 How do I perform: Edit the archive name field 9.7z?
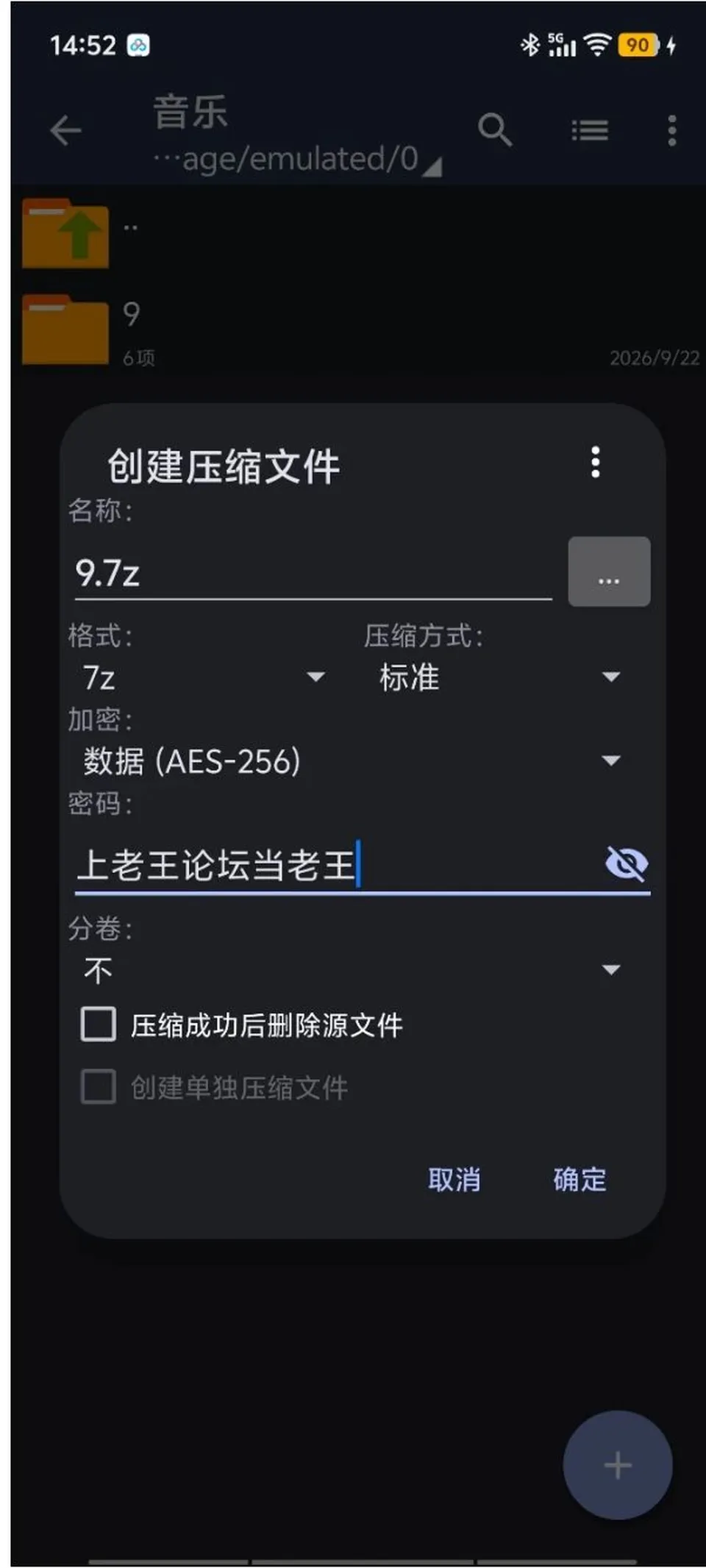tap(313, 572)
